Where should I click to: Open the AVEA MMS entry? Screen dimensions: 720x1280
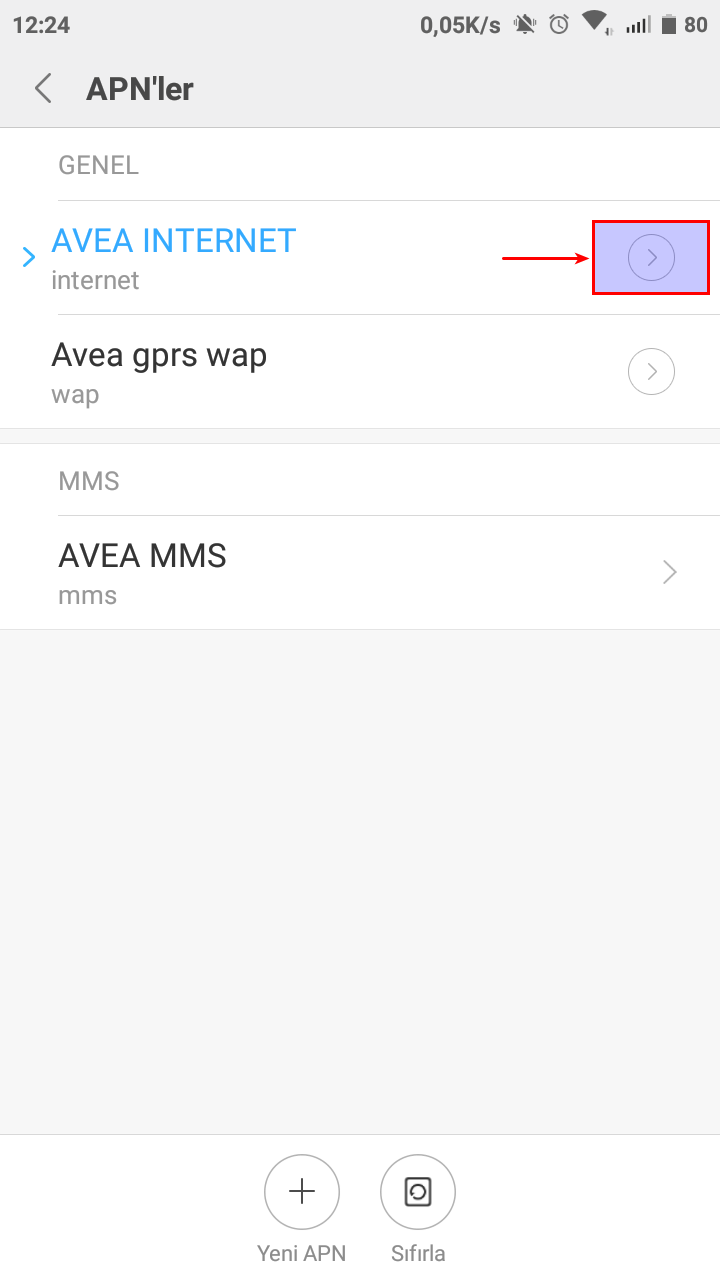click(x=360, y=572)
